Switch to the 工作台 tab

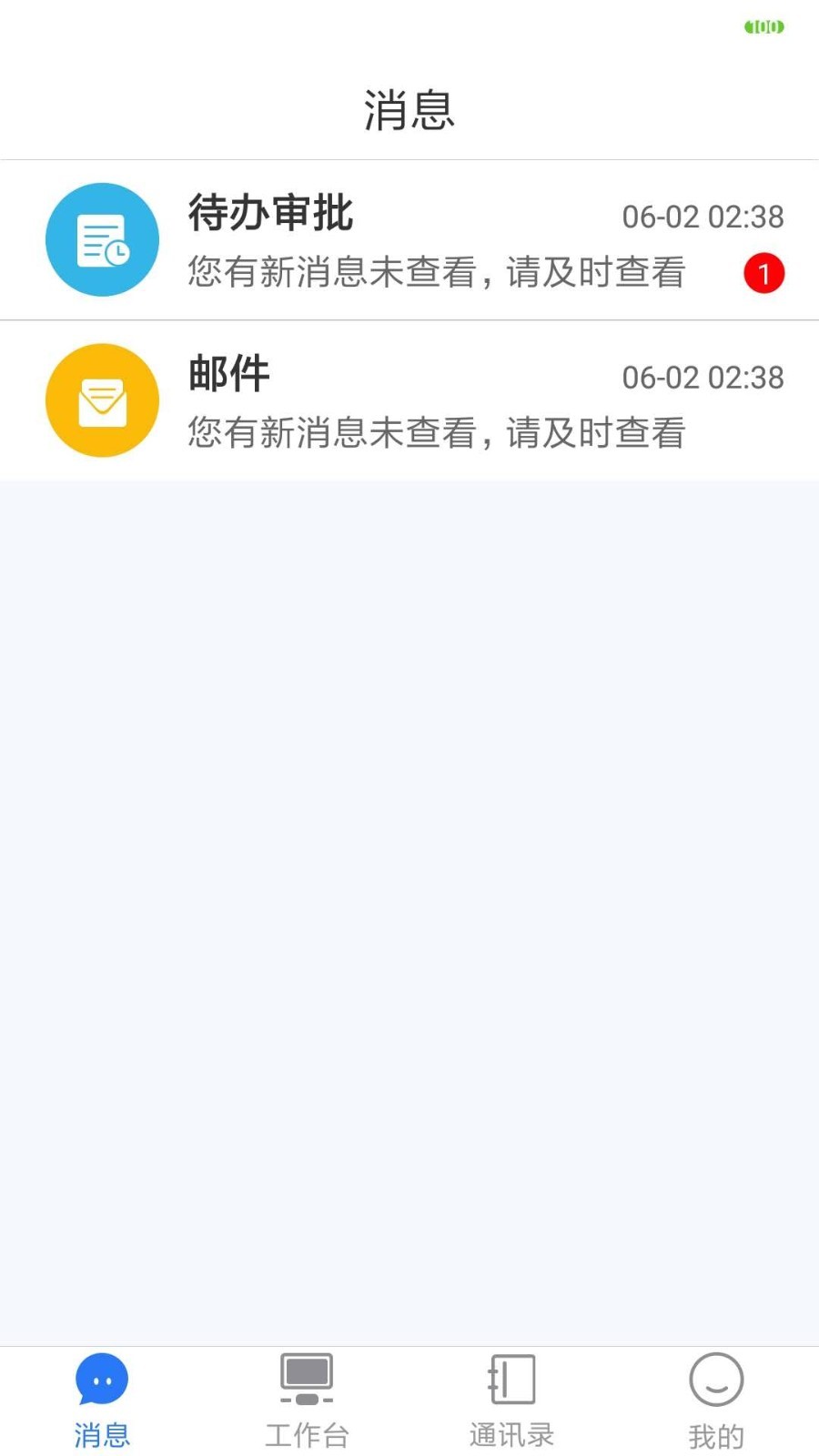pos(307,1401)
